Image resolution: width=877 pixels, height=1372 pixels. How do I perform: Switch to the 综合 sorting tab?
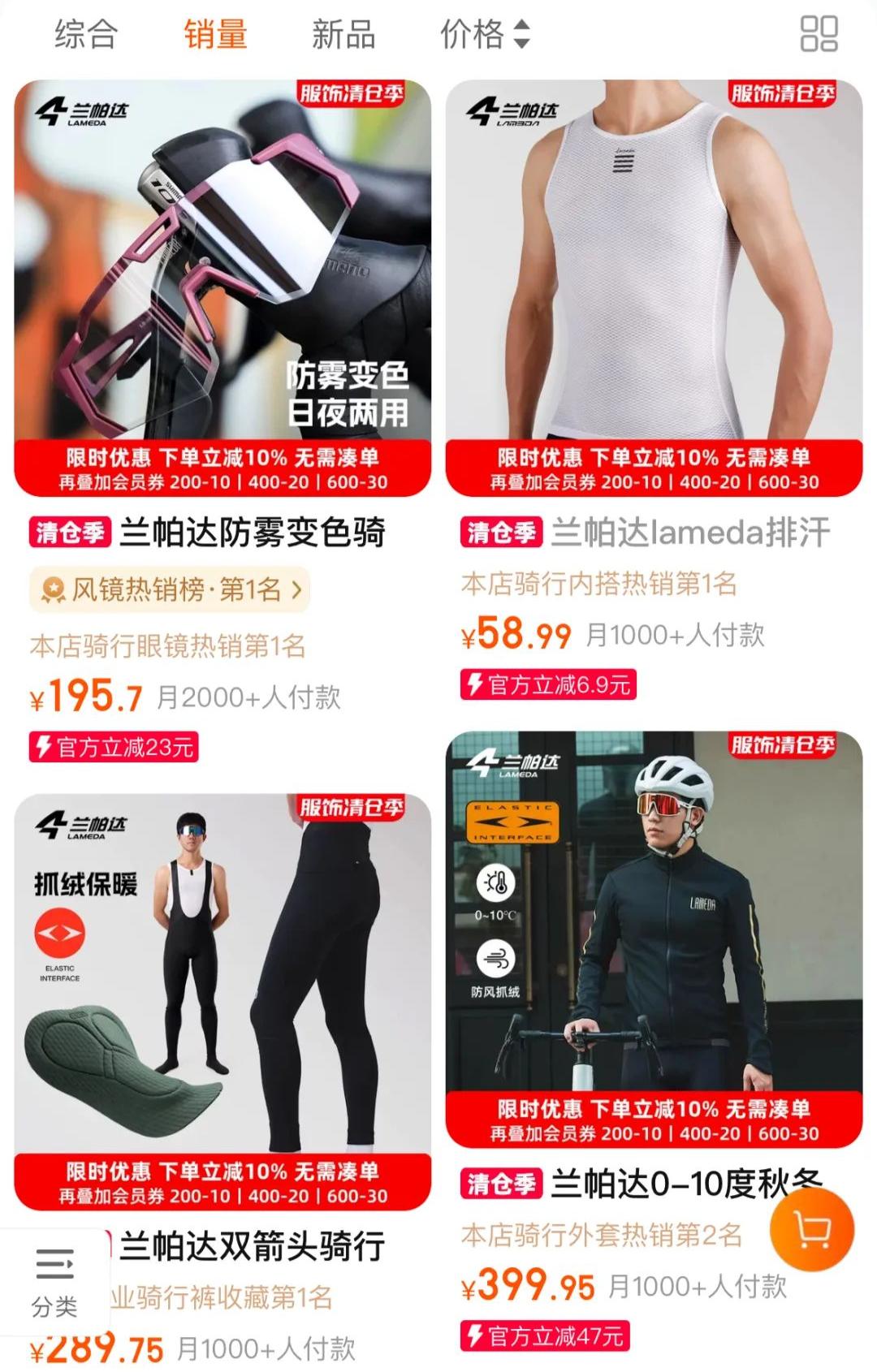pyautogui.click(x=86, y=35)
